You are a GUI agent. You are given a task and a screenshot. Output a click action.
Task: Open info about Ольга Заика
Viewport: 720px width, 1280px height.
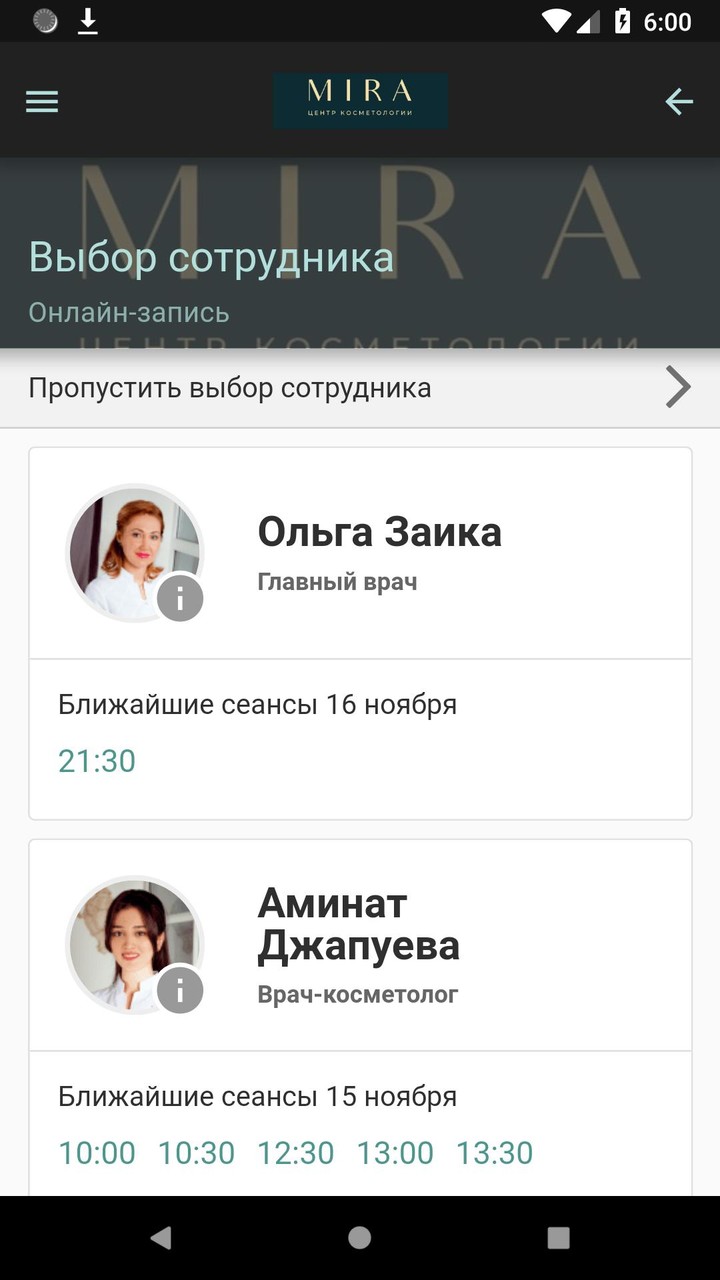[180, 599]
